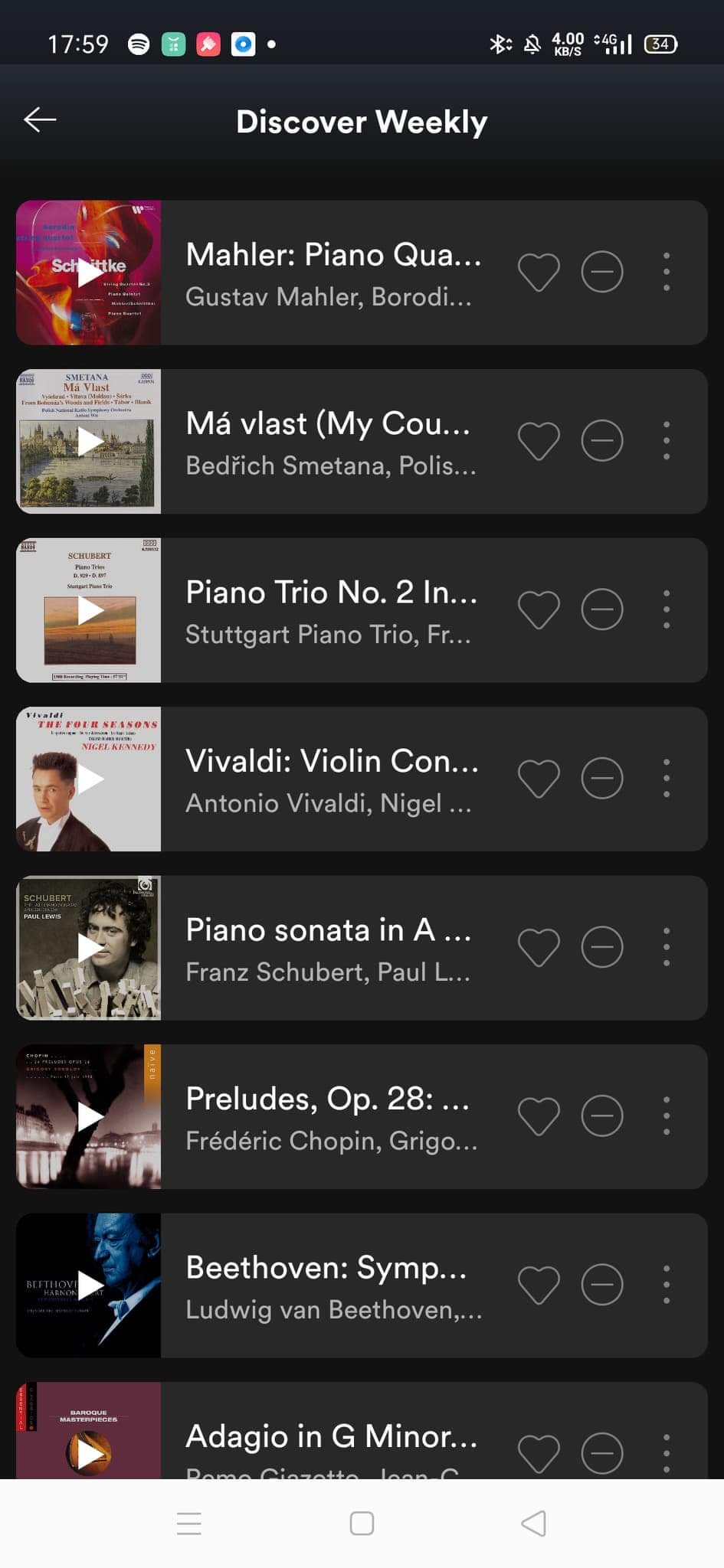Open the Piano Trio No. 2 track
724x1568 pixels.
[x=333, y=611]
